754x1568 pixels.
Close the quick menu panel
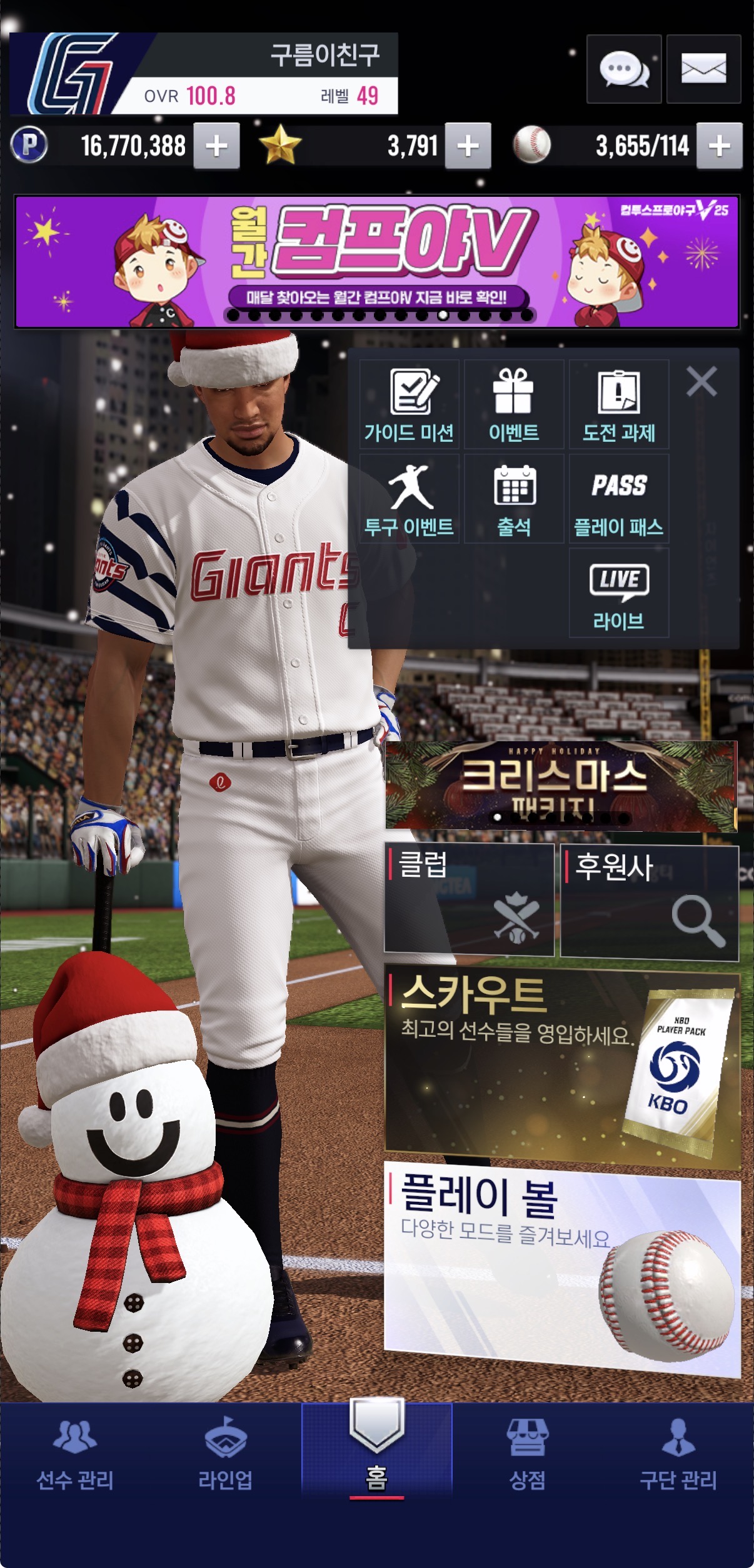pyautogui.click(x=701, y=381)
